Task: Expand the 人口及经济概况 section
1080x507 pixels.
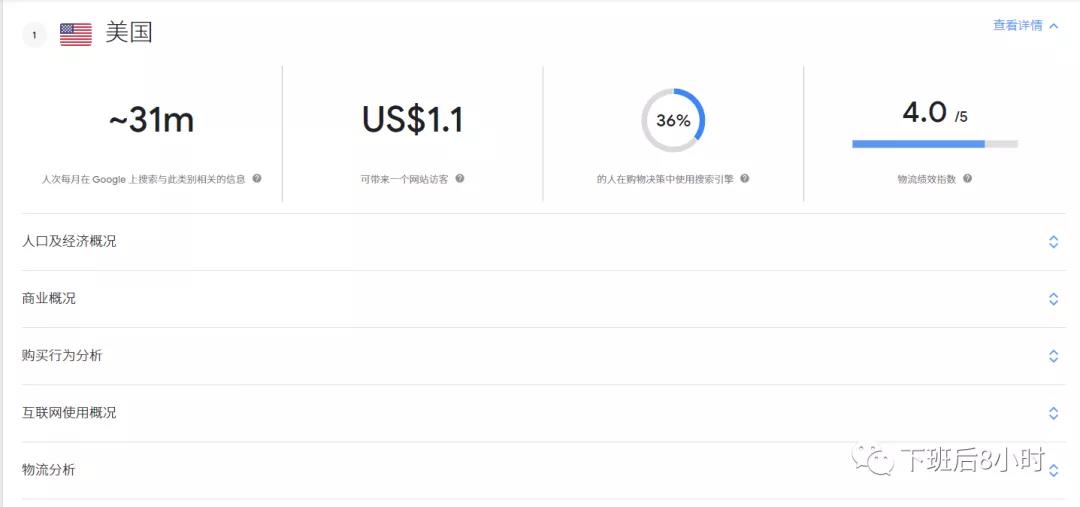Action: [1053, 242]
